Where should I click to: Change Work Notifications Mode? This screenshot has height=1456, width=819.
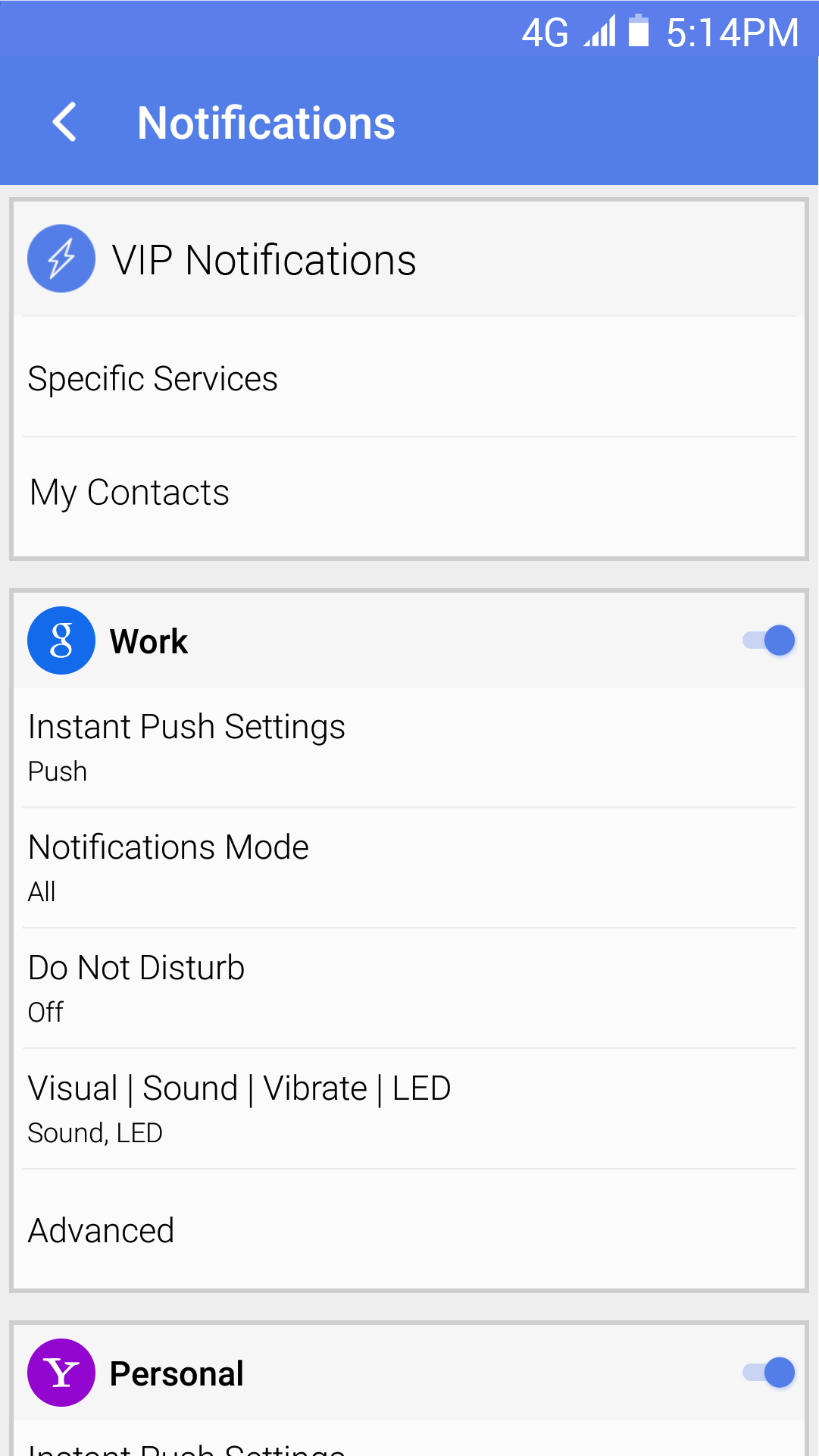(409, 868)
